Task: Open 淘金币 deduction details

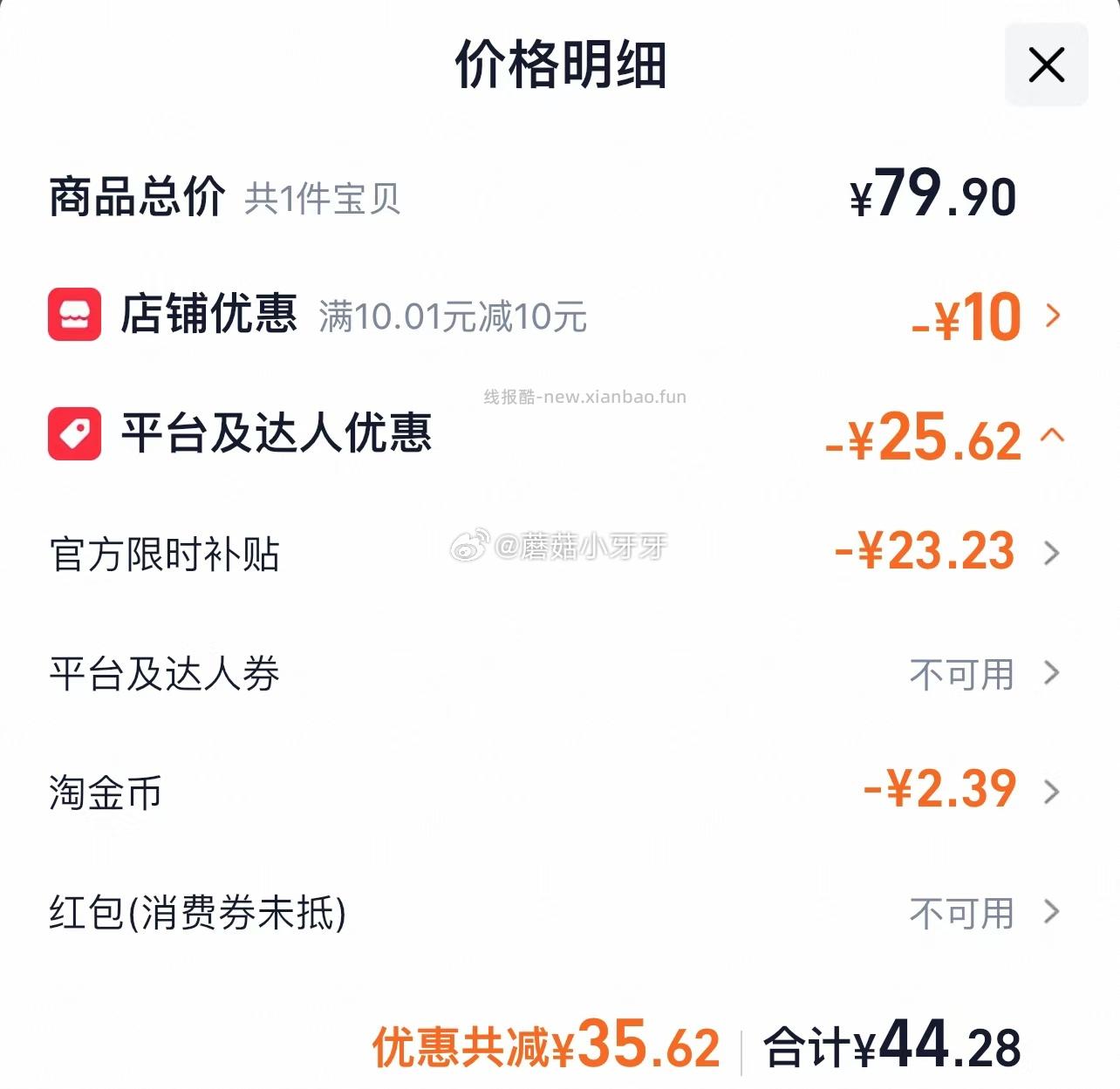Action: [x=1052, y=792]
